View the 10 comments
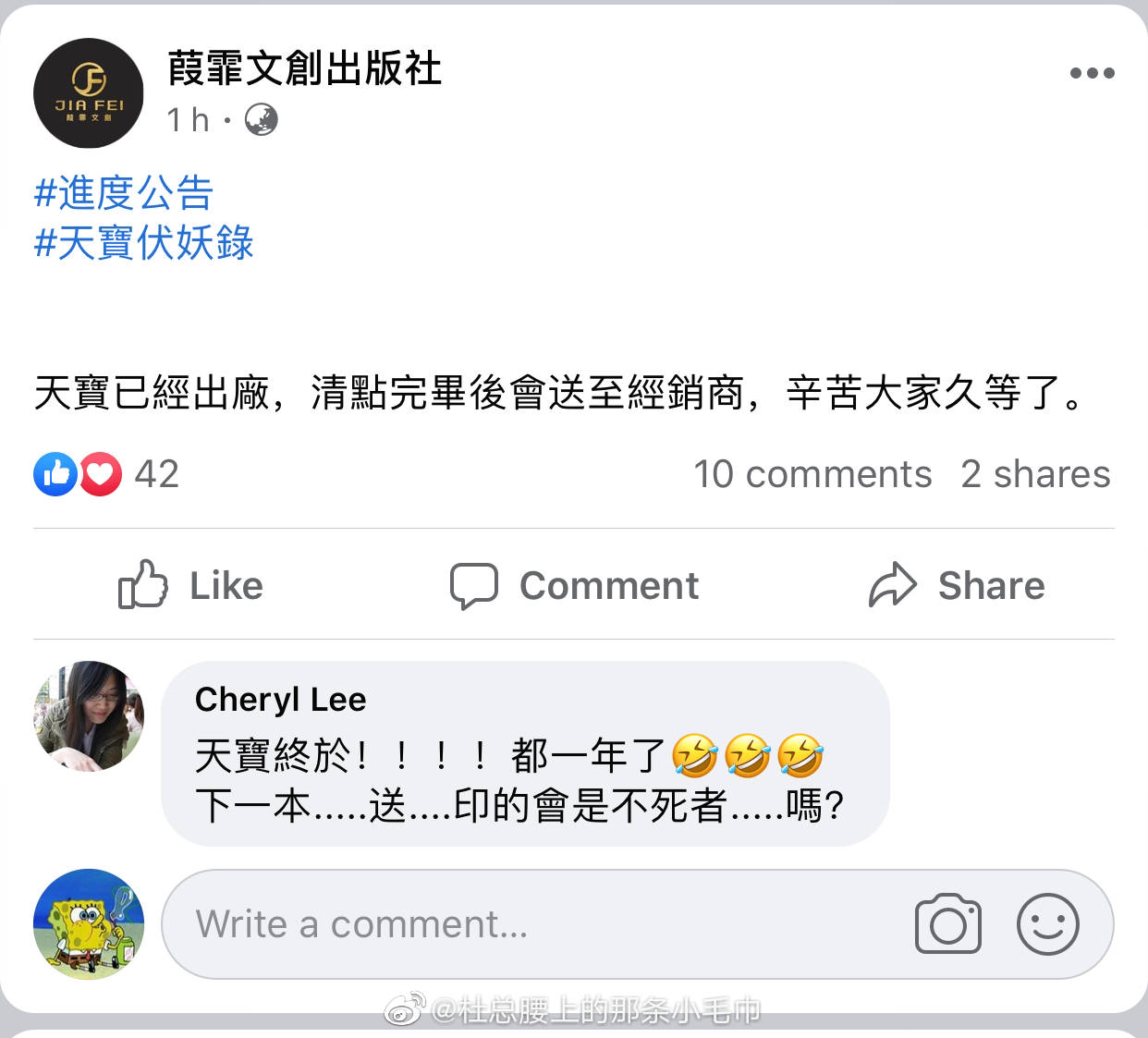1148x1038 pixels. point(812,474)
